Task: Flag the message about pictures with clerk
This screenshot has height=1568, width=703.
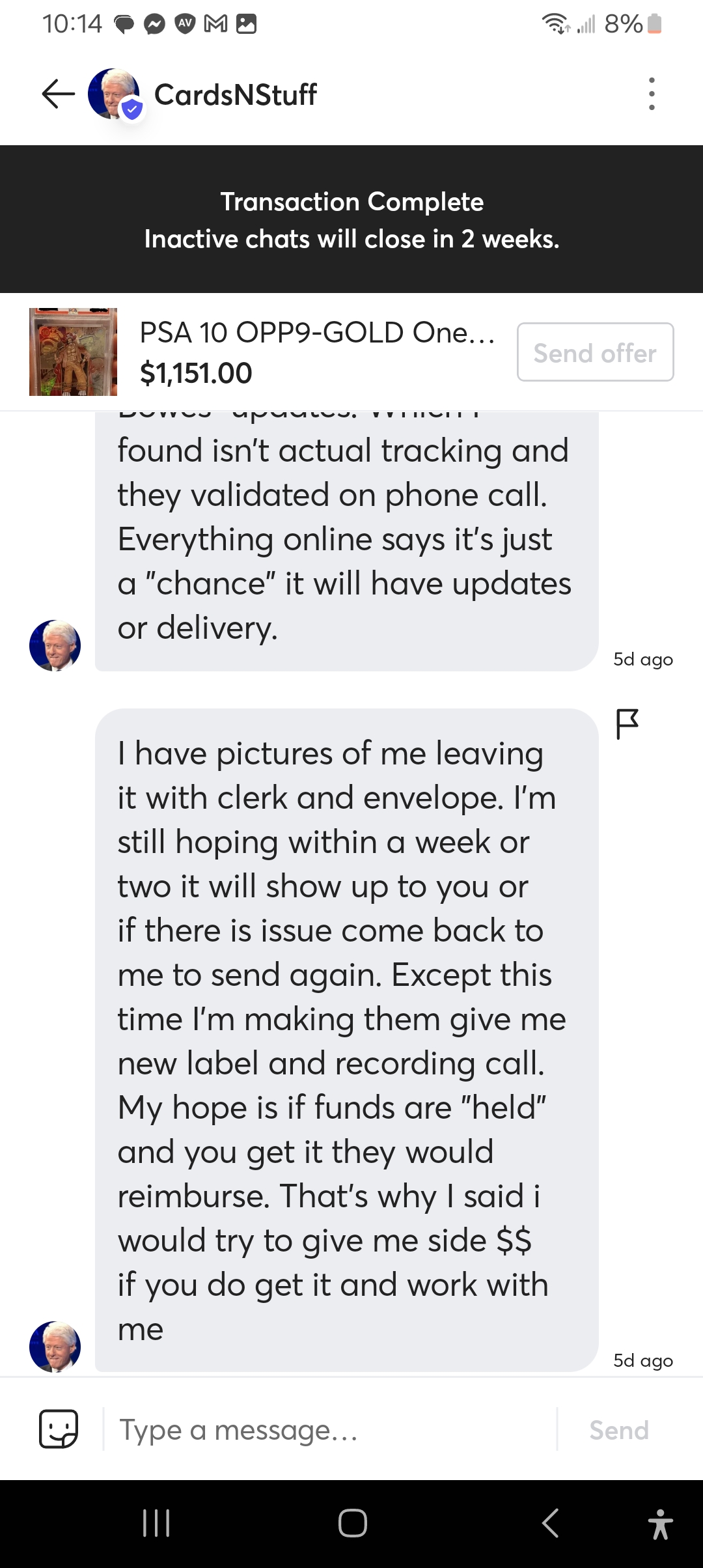Action: [627, 723]
